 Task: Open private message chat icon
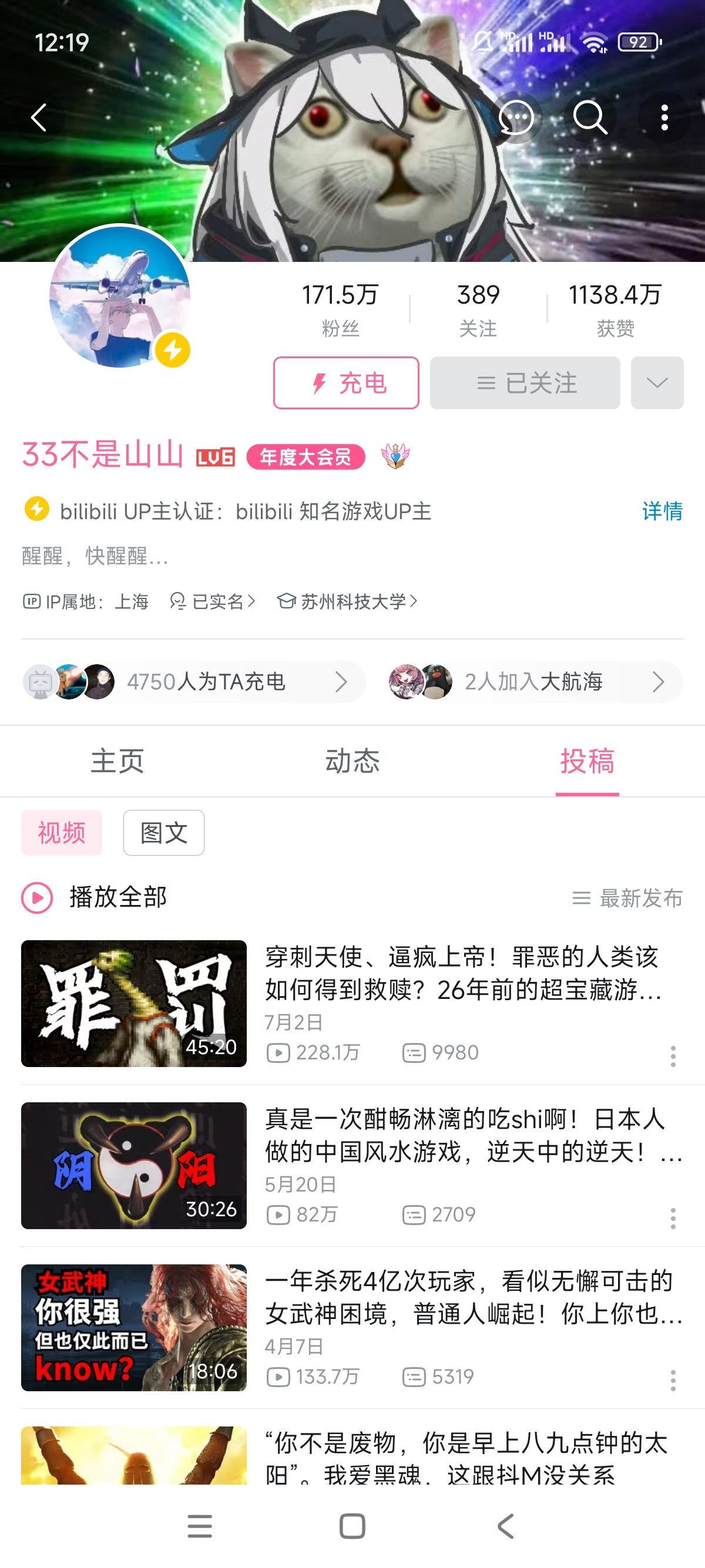516,117
